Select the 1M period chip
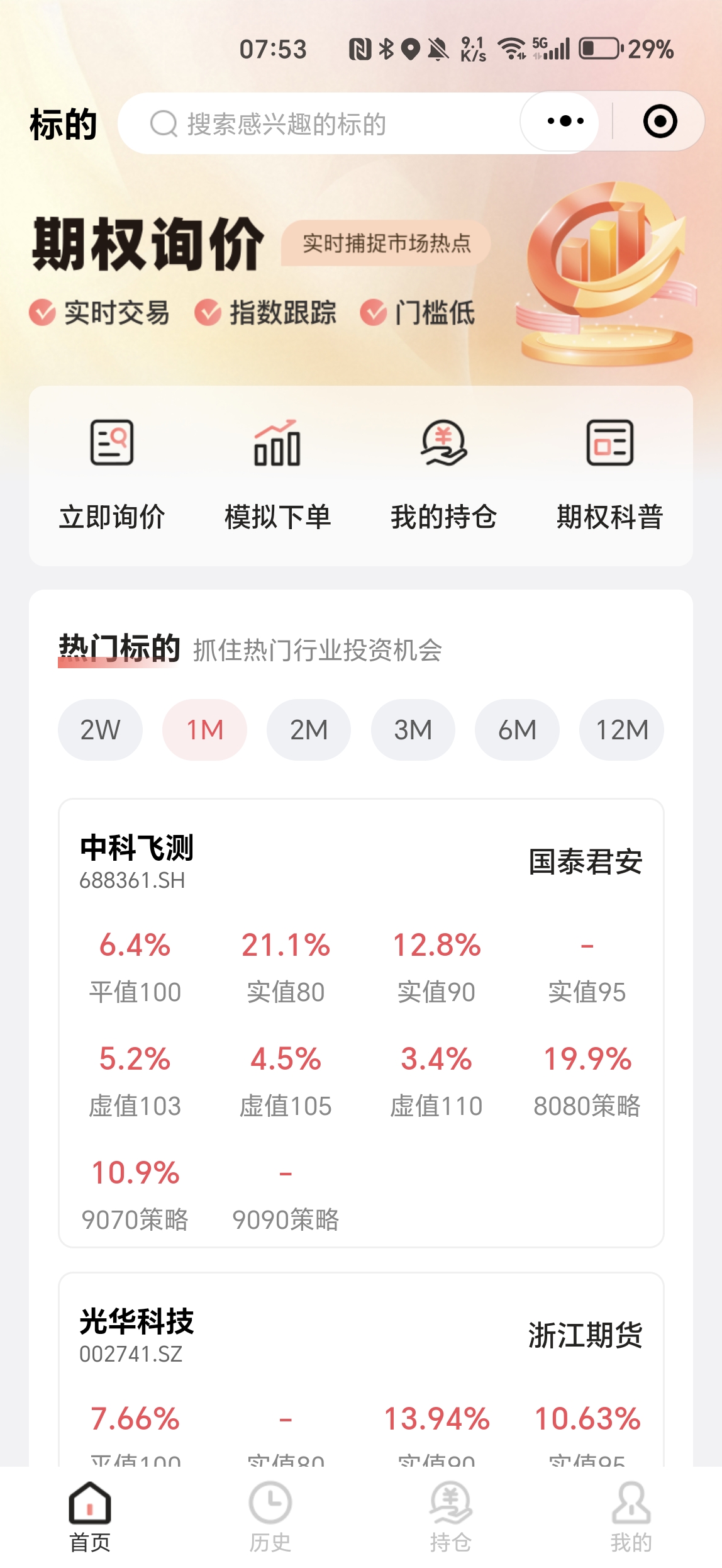Viewport: 722px width, 1568px height. [x=204, y=730]
